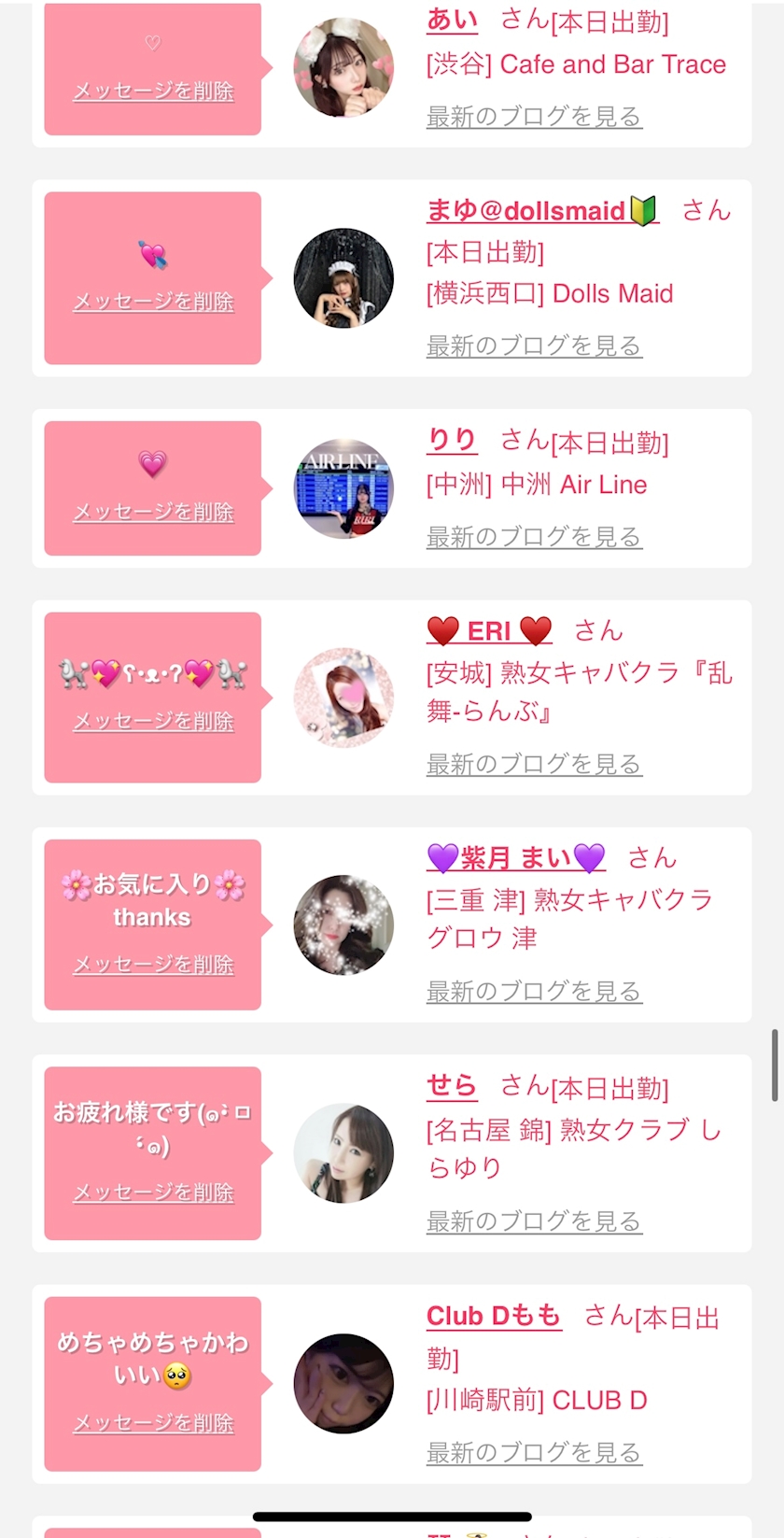Open ERI's profile name link

click(489, 631)
